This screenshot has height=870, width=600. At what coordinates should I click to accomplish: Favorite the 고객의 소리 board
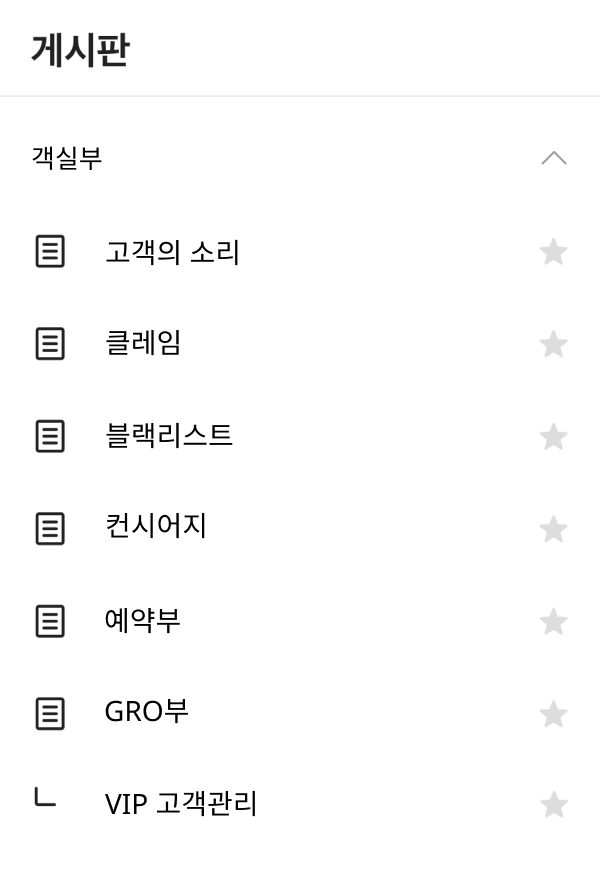pyautogui.click(x=553, y=252)
